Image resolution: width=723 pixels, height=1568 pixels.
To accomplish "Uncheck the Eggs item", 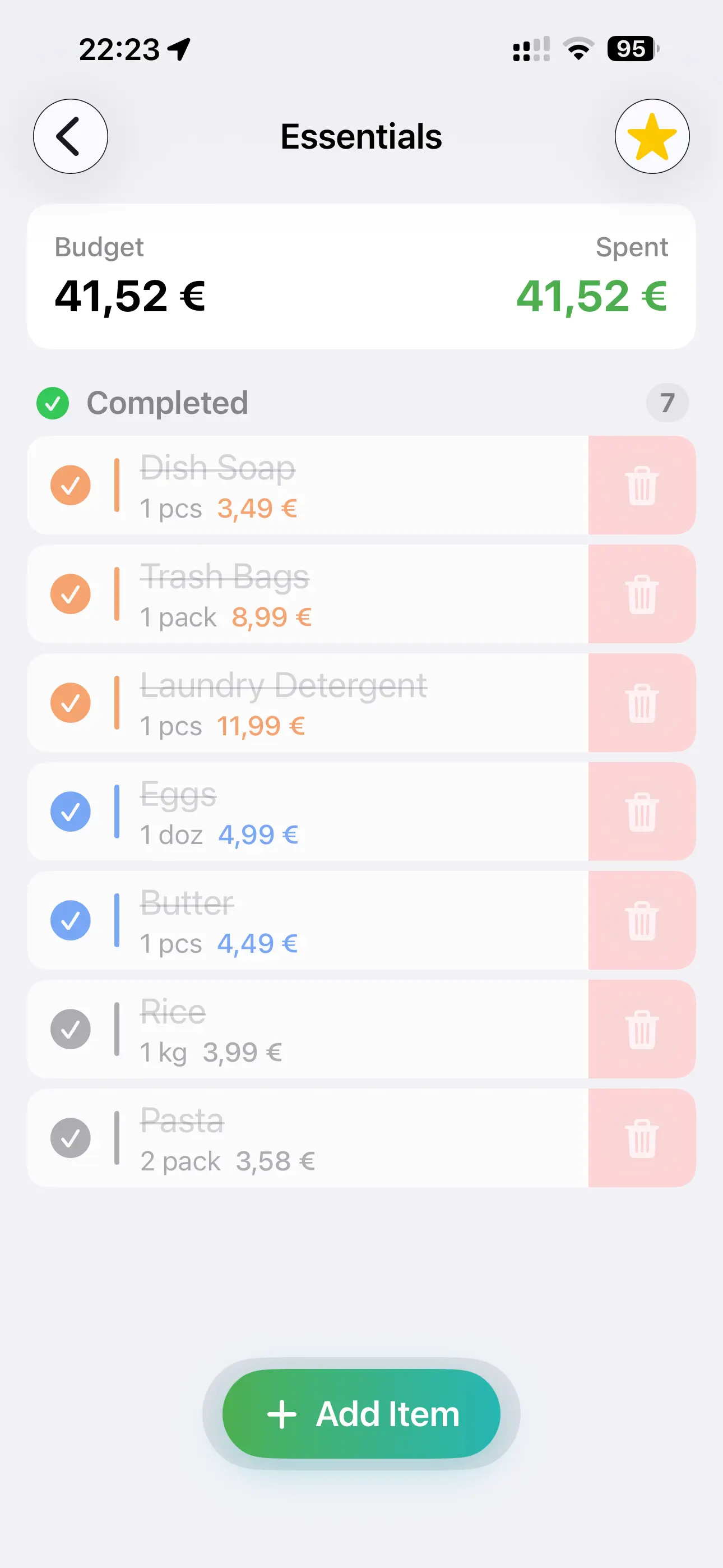I will tap(70, 811).
